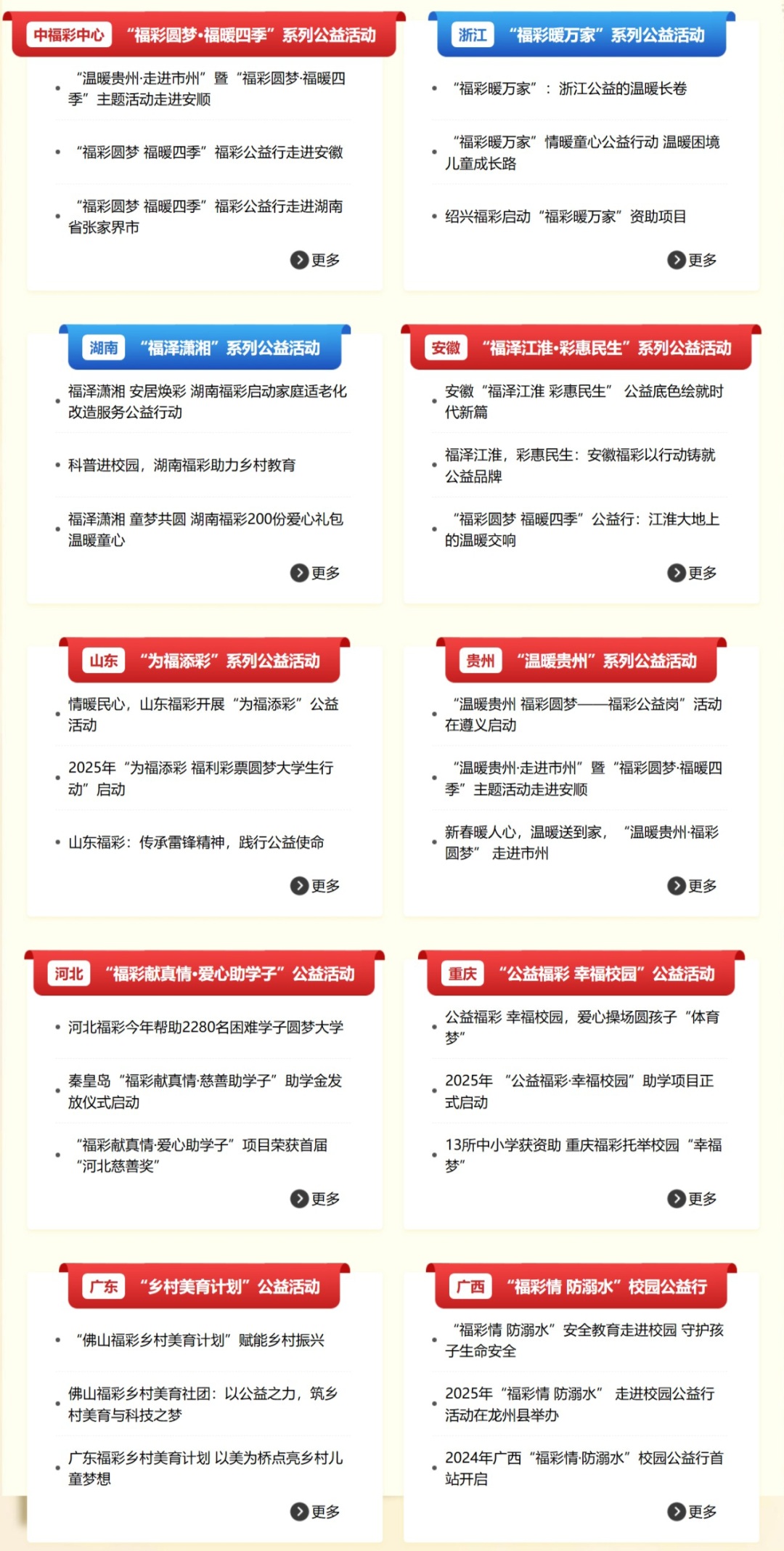This screenshot has height=1551, width=784.
Task: Open 绍兴福彩启动福彩暖万家资助项目
Action: coord(565,216)
